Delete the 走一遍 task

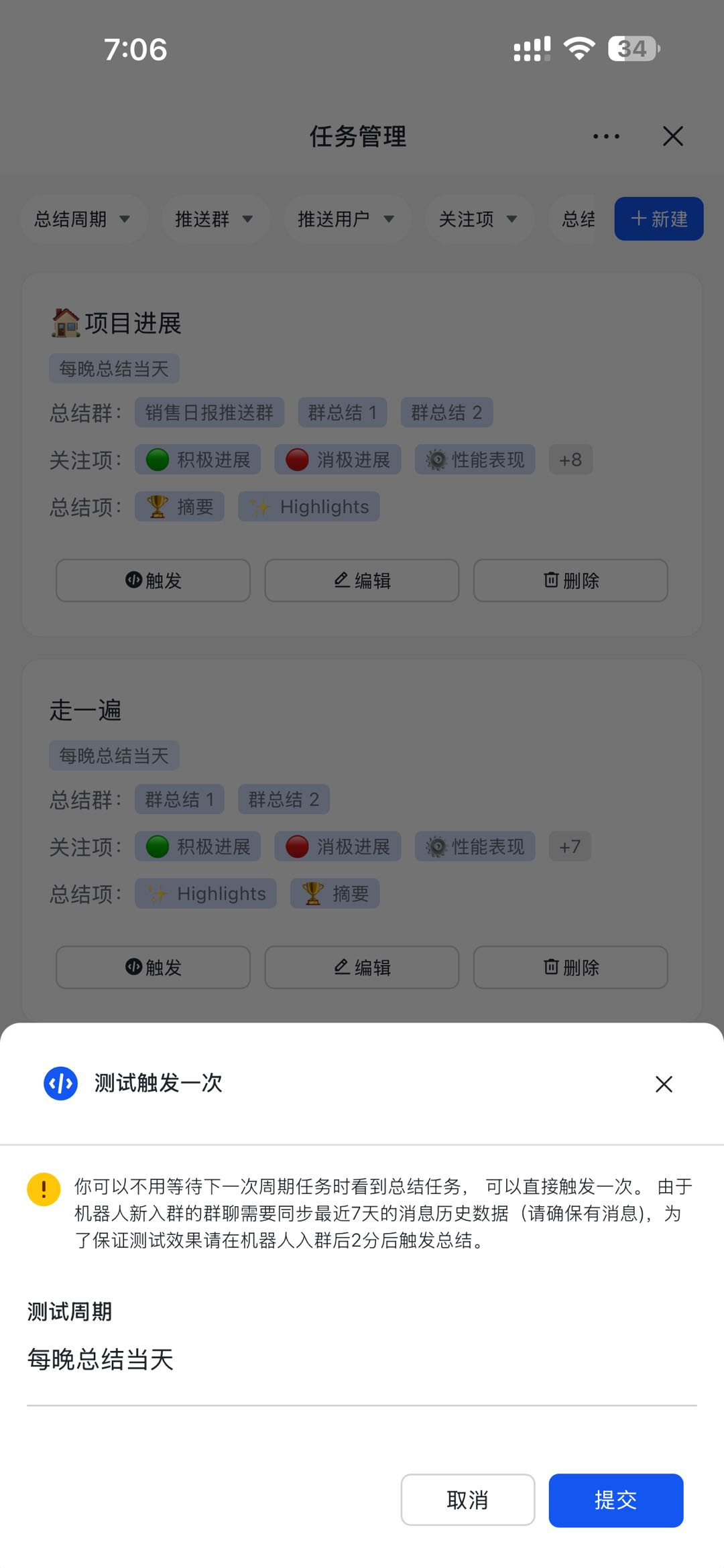coord(570,967)
